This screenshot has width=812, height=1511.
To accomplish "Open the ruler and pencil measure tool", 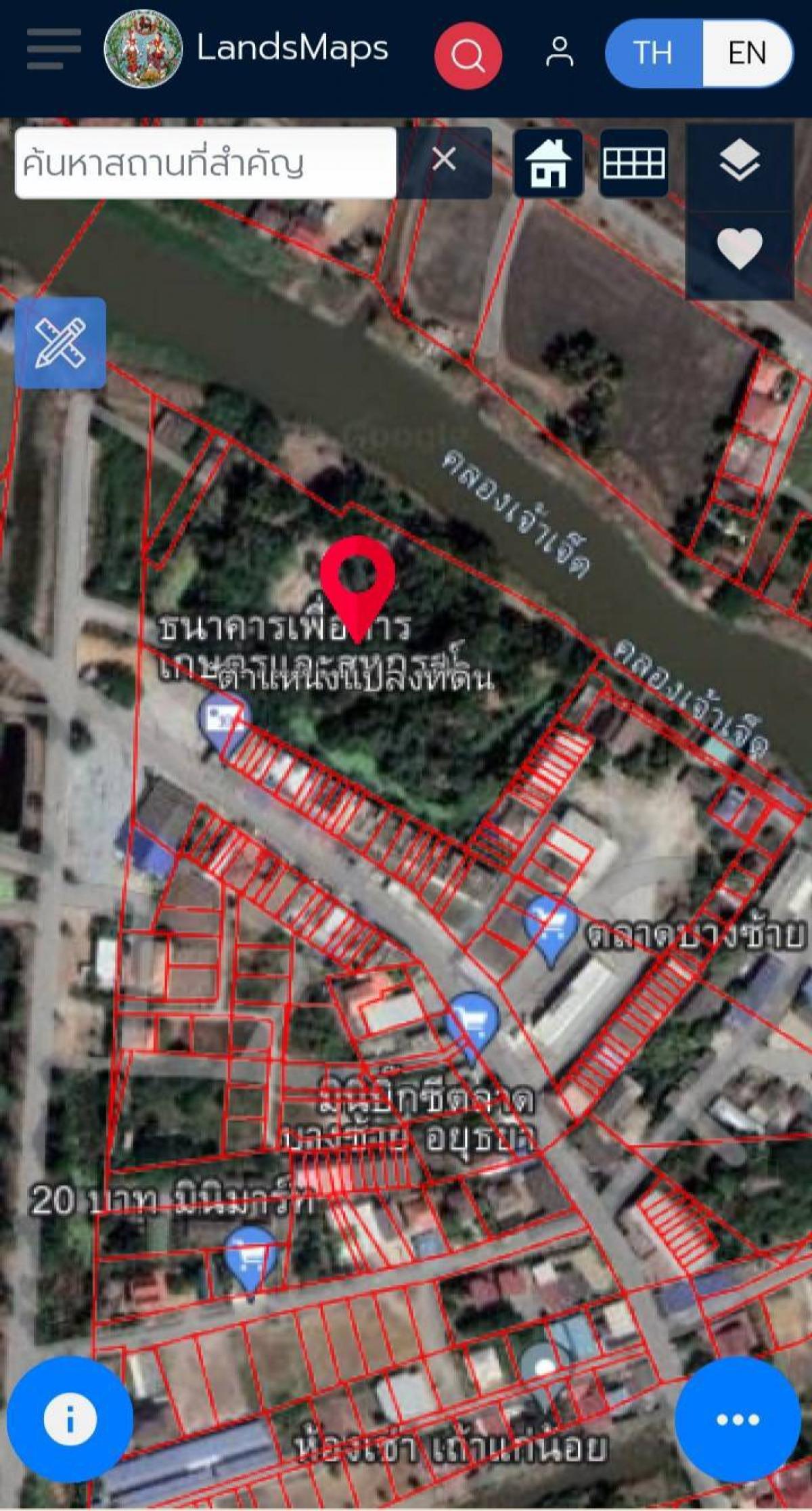I will pos(60,343).
